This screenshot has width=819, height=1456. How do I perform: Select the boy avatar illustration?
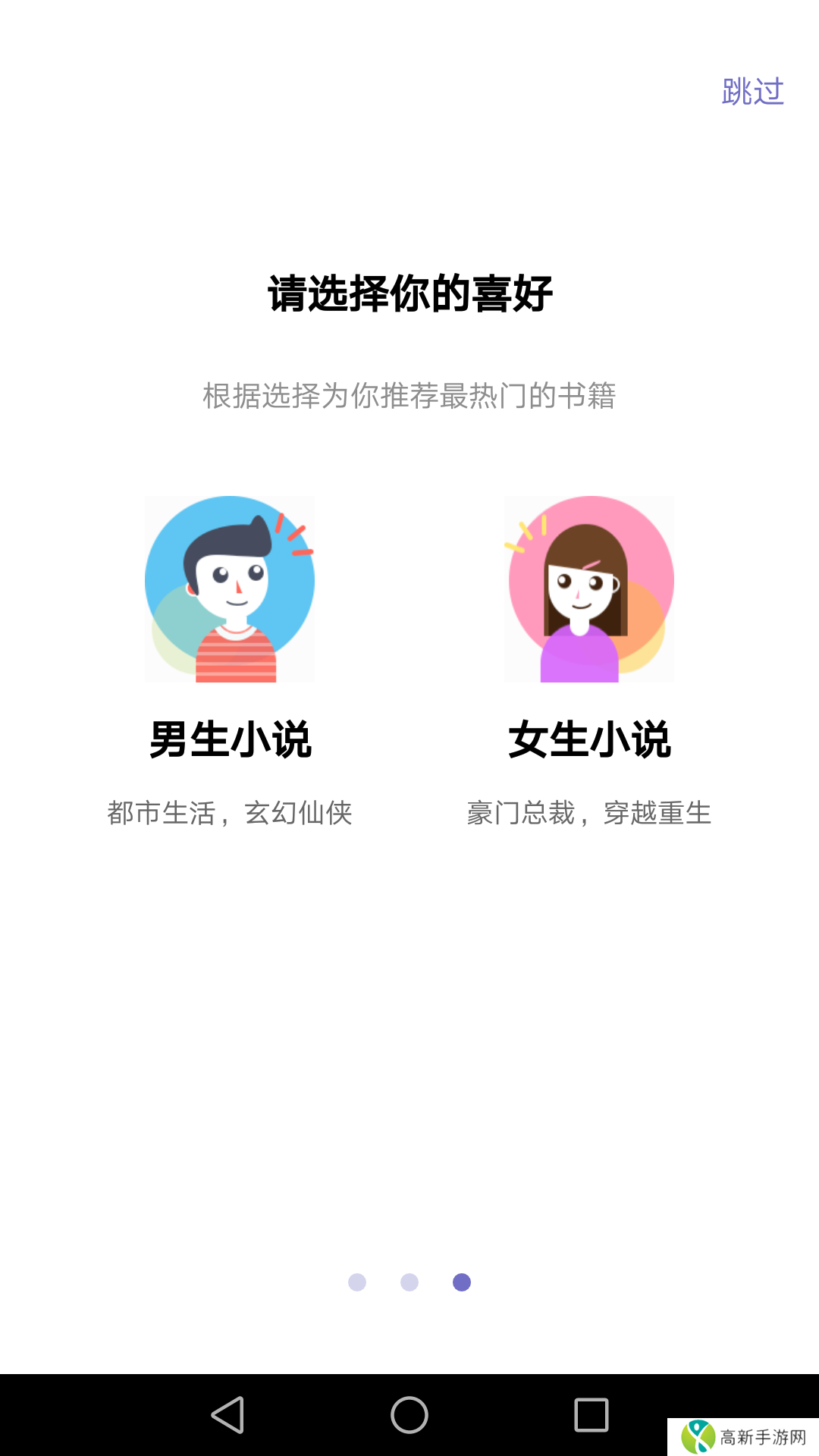[x=230, y=589]
